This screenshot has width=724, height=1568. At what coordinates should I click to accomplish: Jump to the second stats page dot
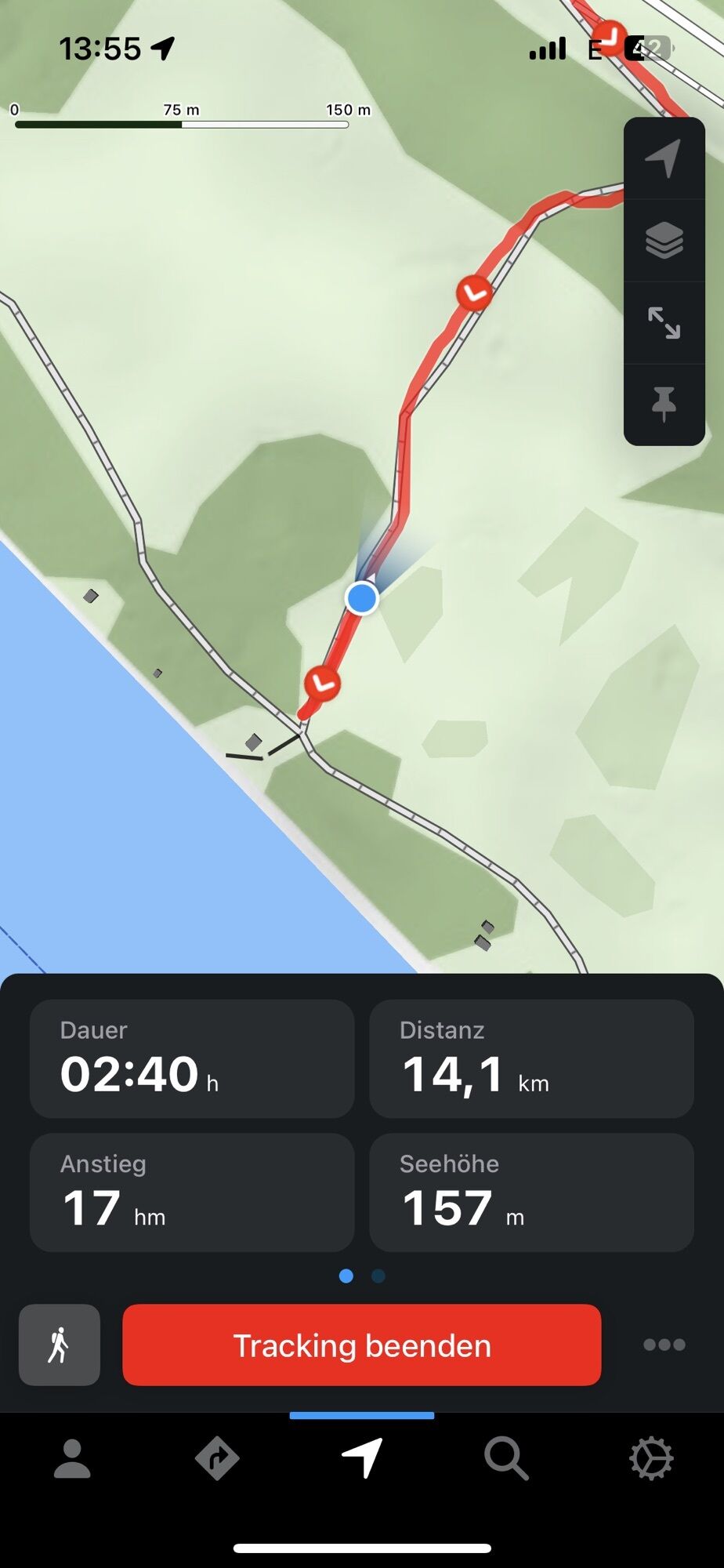click(378, 1276)
